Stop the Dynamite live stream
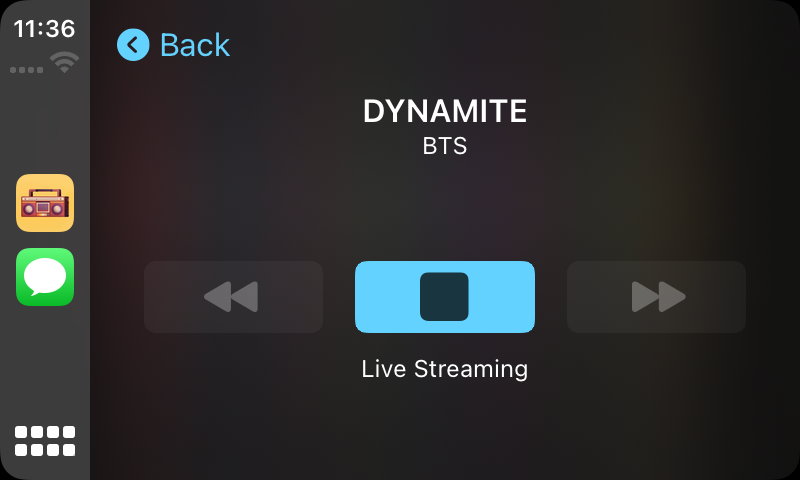 click(x=444, y=297)
